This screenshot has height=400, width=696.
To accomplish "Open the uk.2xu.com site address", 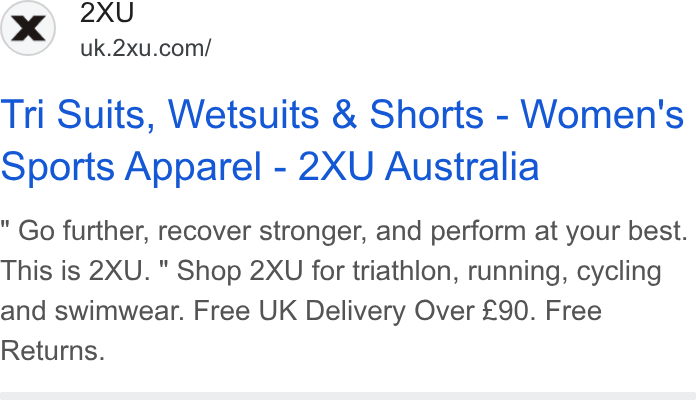I will pos(146,48).
